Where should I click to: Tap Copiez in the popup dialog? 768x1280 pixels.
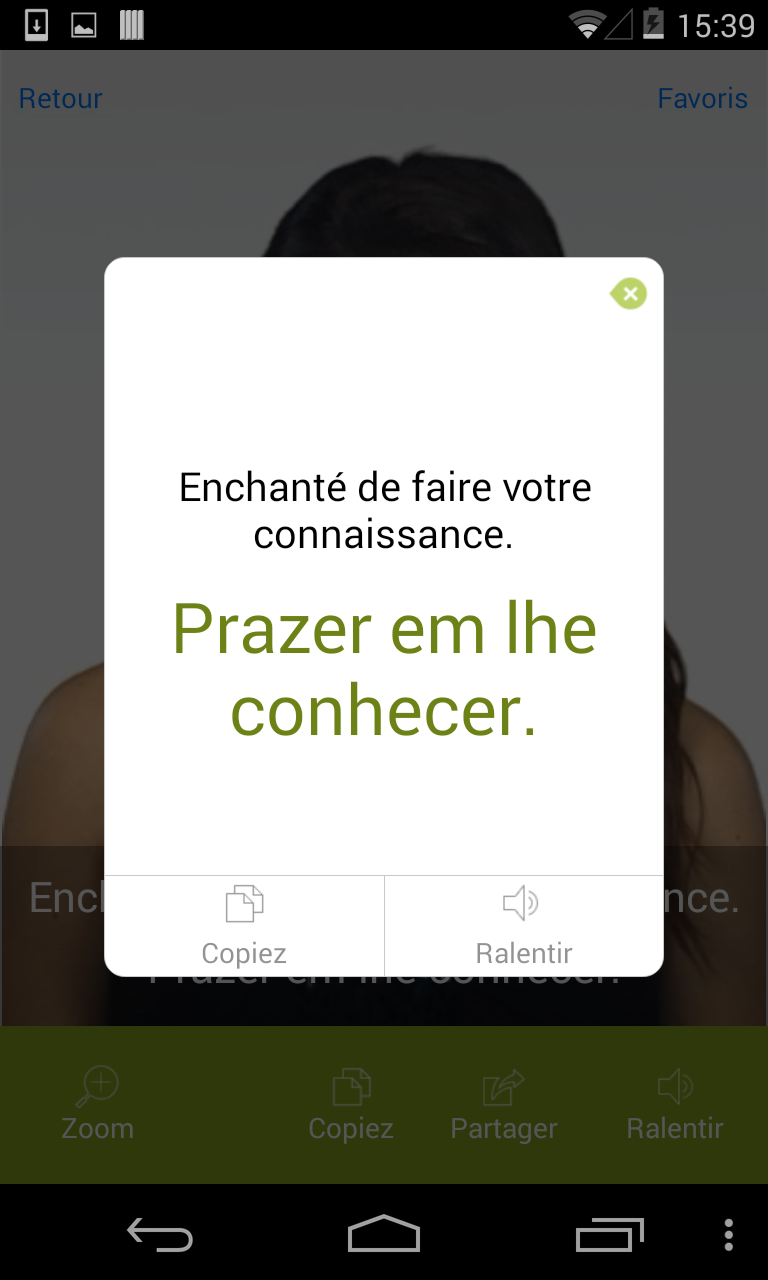click(x=244, y=926)
